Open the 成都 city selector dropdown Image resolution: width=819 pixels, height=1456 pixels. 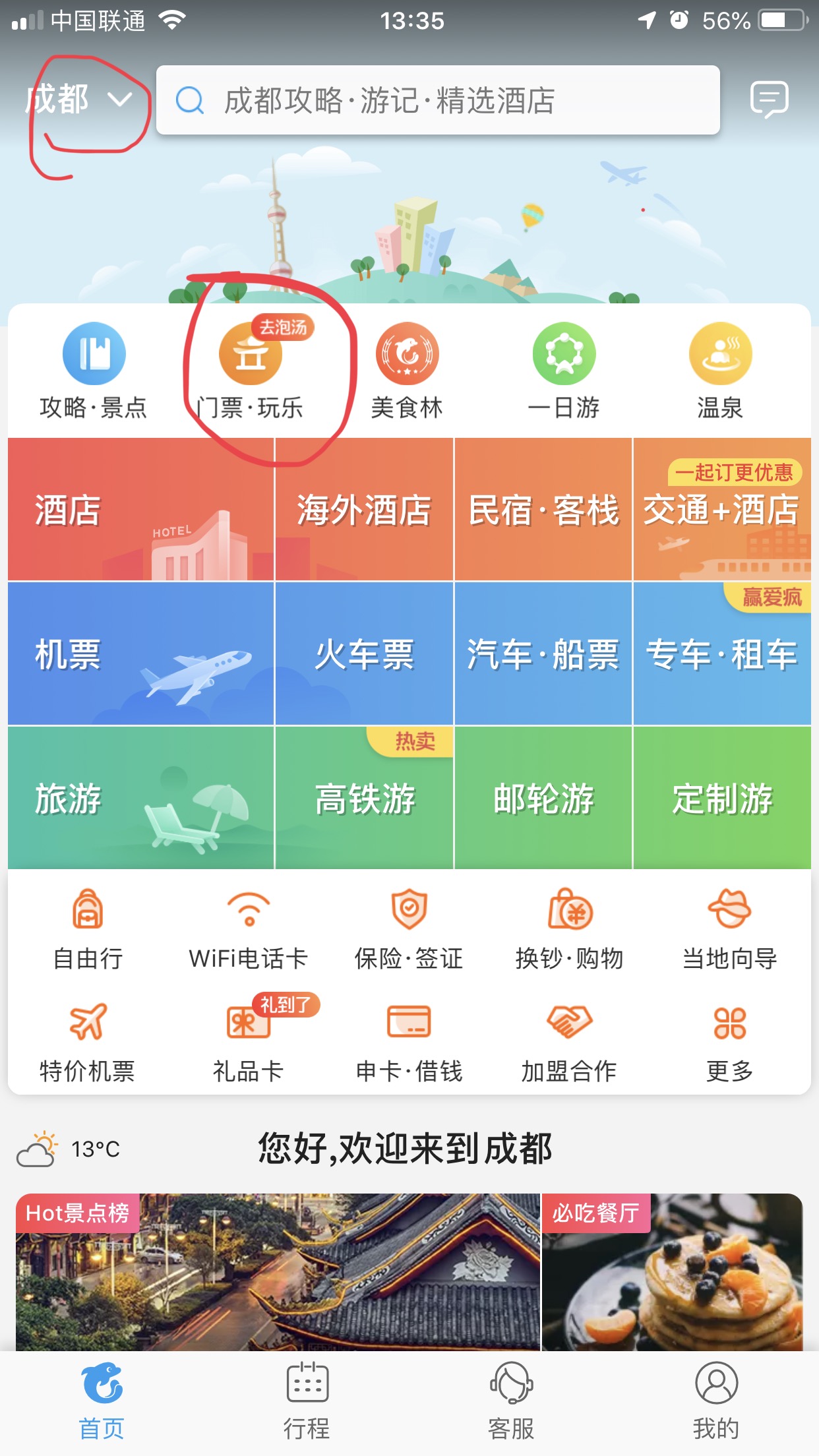click(78, 100)
